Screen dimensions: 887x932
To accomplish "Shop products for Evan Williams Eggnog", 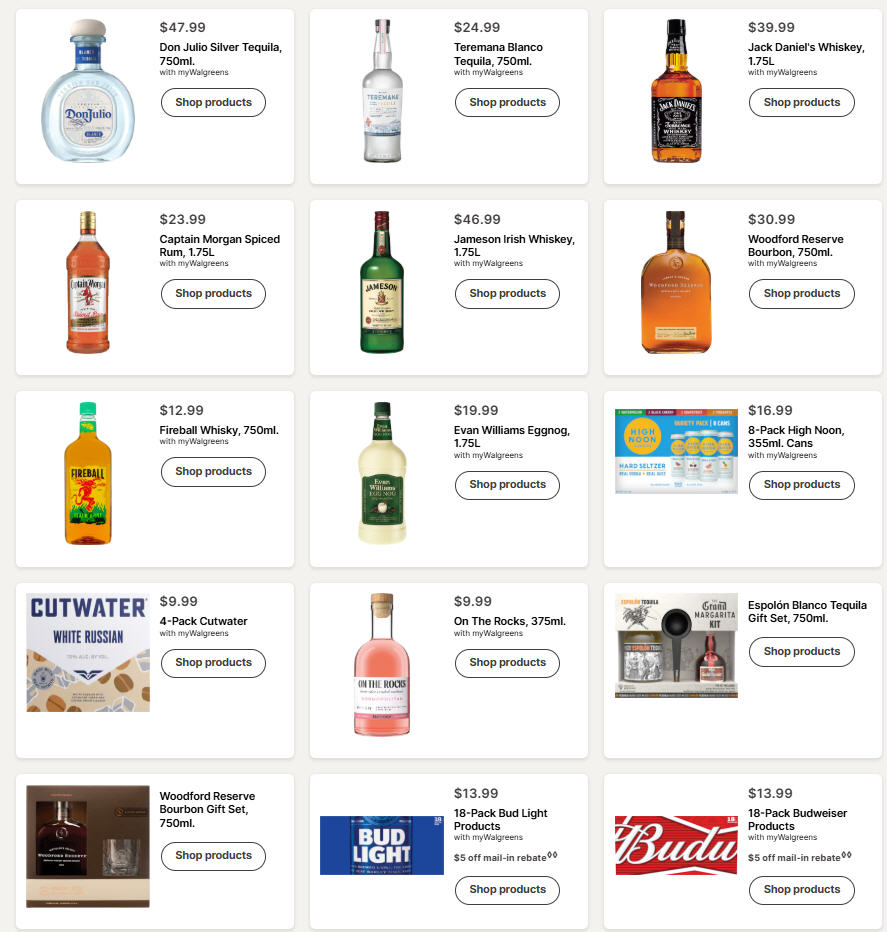I will coord(507,484).
